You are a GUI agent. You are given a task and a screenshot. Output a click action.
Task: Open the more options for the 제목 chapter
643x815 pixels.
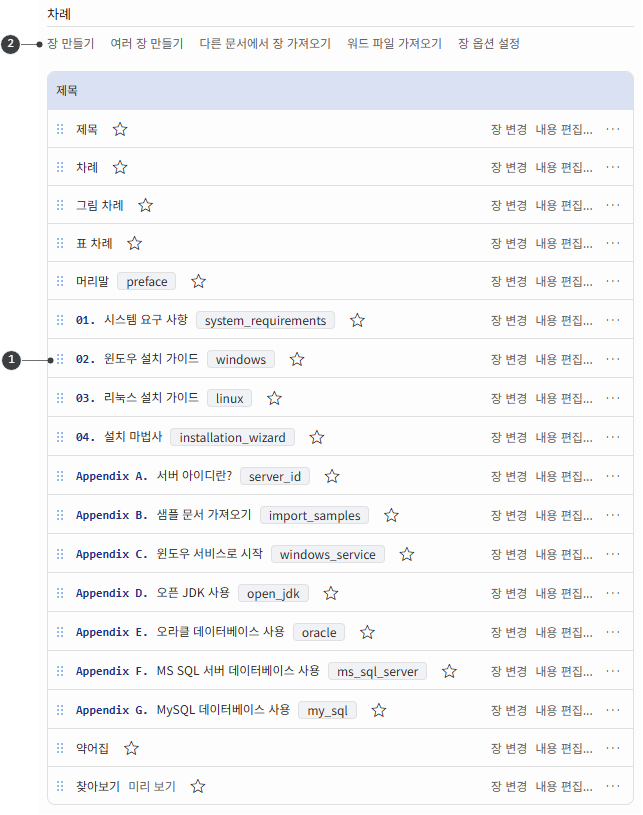coord(613,129)
